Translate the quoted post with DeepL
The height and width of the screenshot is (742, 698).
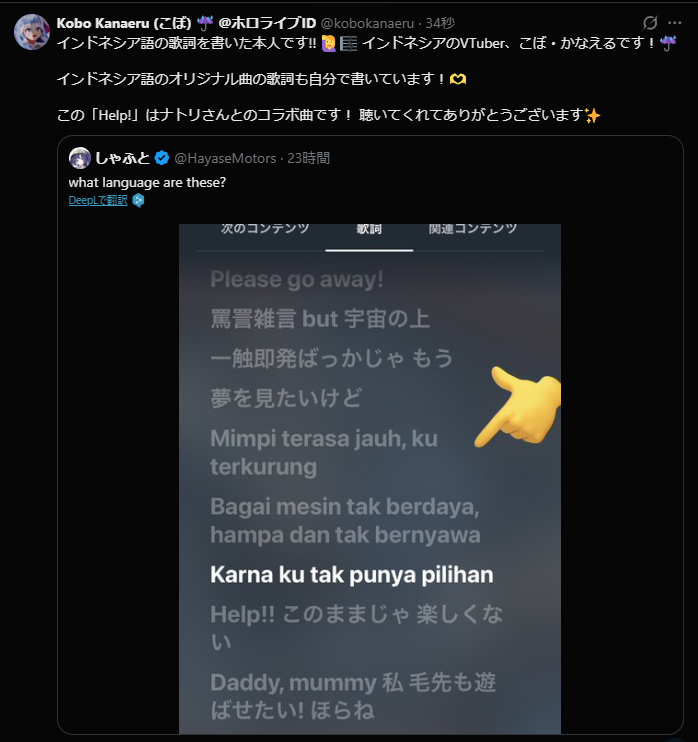click(x=98, y=201)
